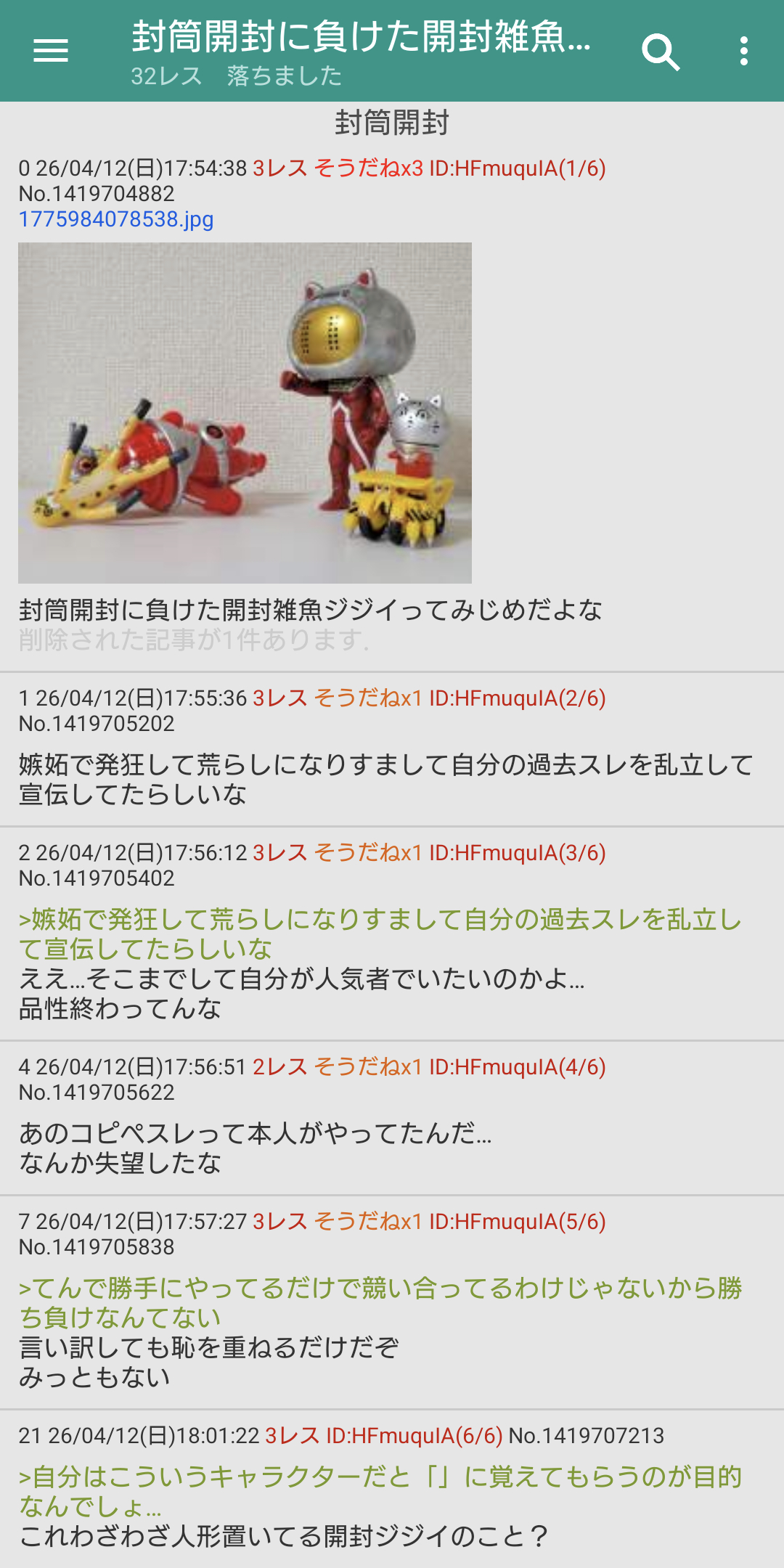Open the 1775984078538.jpg file link
This screenshot has height=1568, width=784.
click(116, 219)
